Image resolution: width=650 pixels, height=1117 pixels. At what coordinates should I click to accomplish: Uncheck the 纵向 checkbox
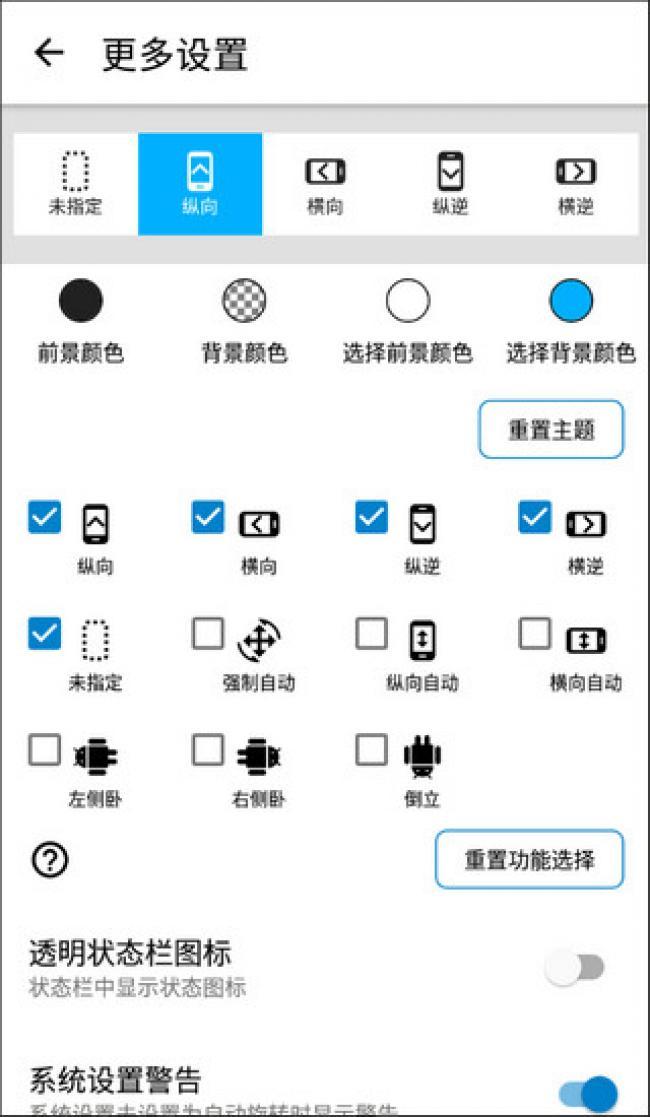click(x=44, y=517)
